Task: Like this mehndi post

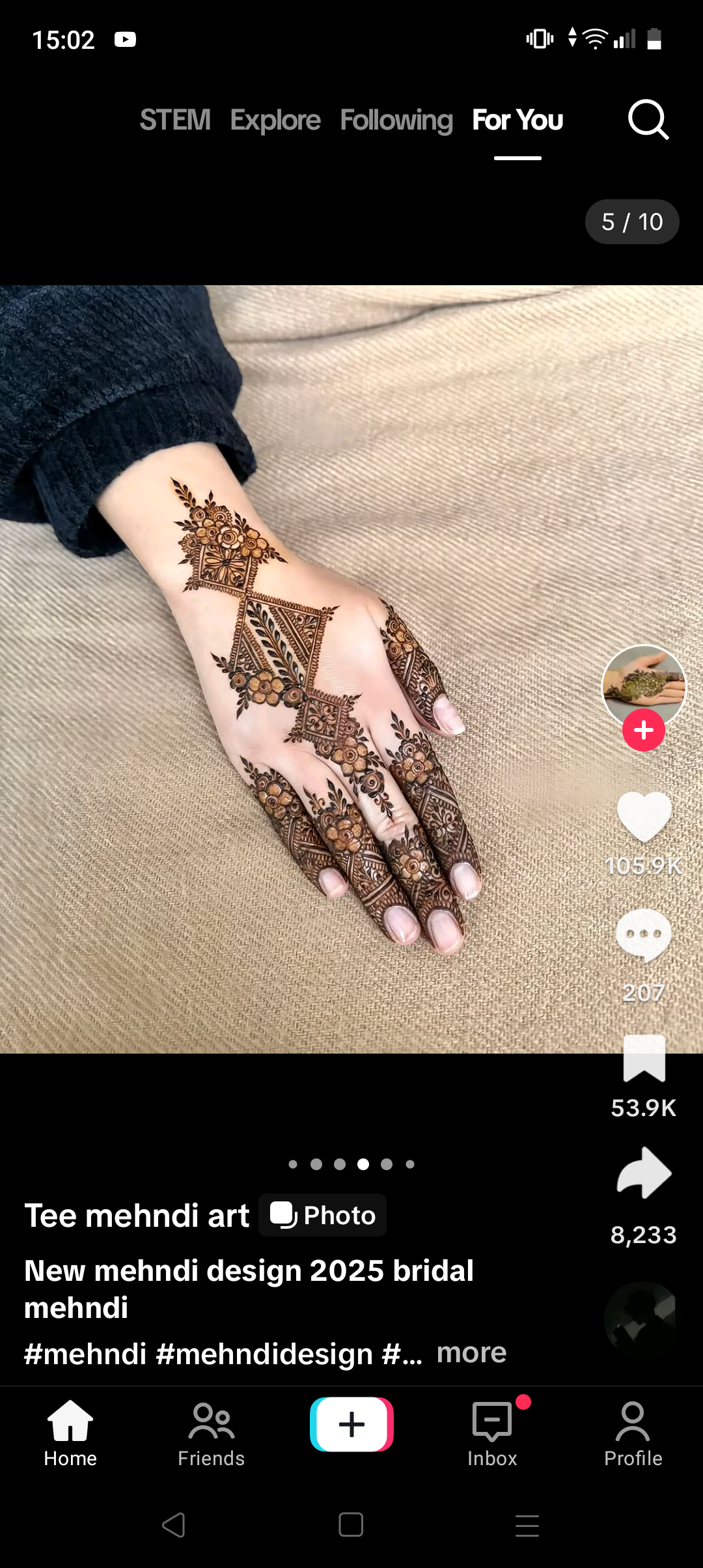Action: (x=644, y=817)
